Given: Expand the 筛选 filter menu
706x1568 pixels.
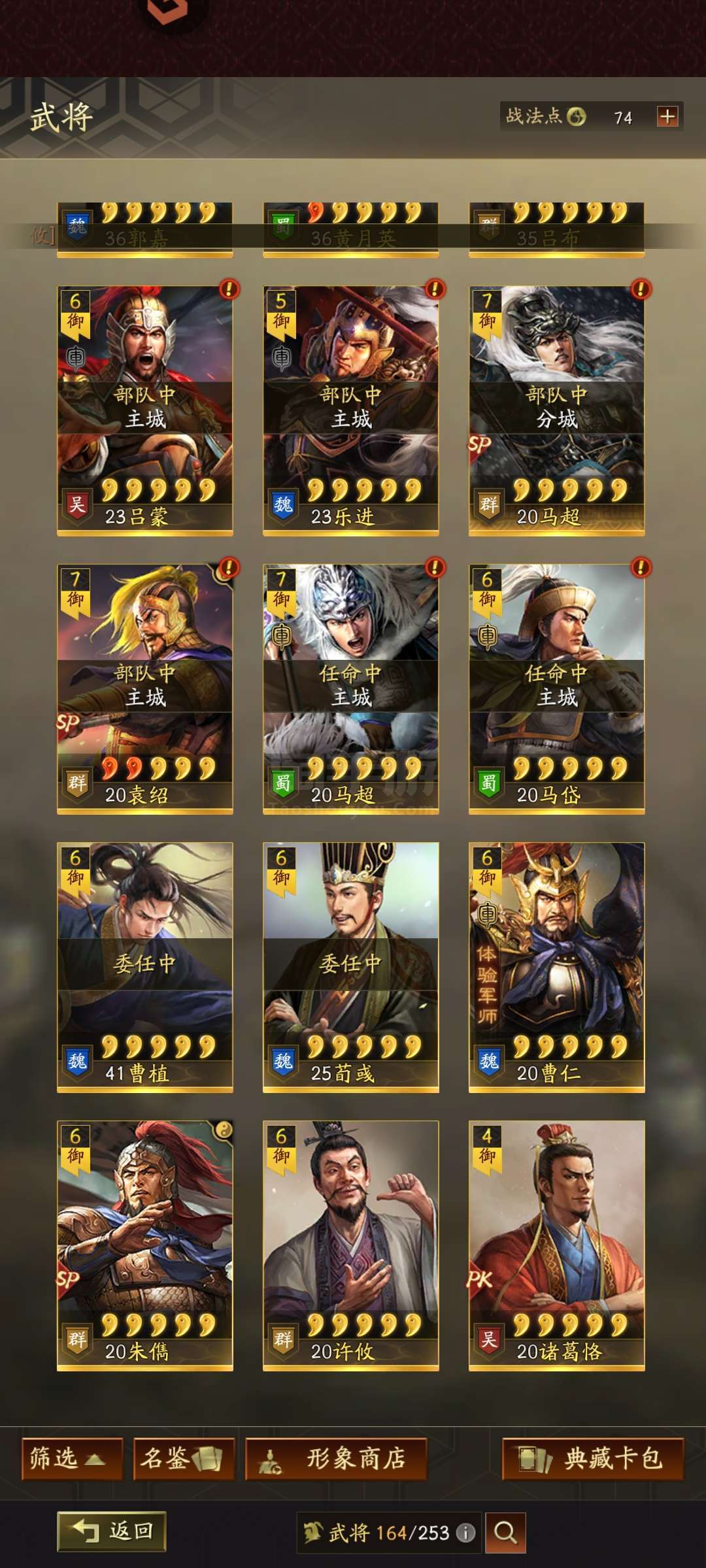Looking at the screenshot, I should [x=73, y=1459].
